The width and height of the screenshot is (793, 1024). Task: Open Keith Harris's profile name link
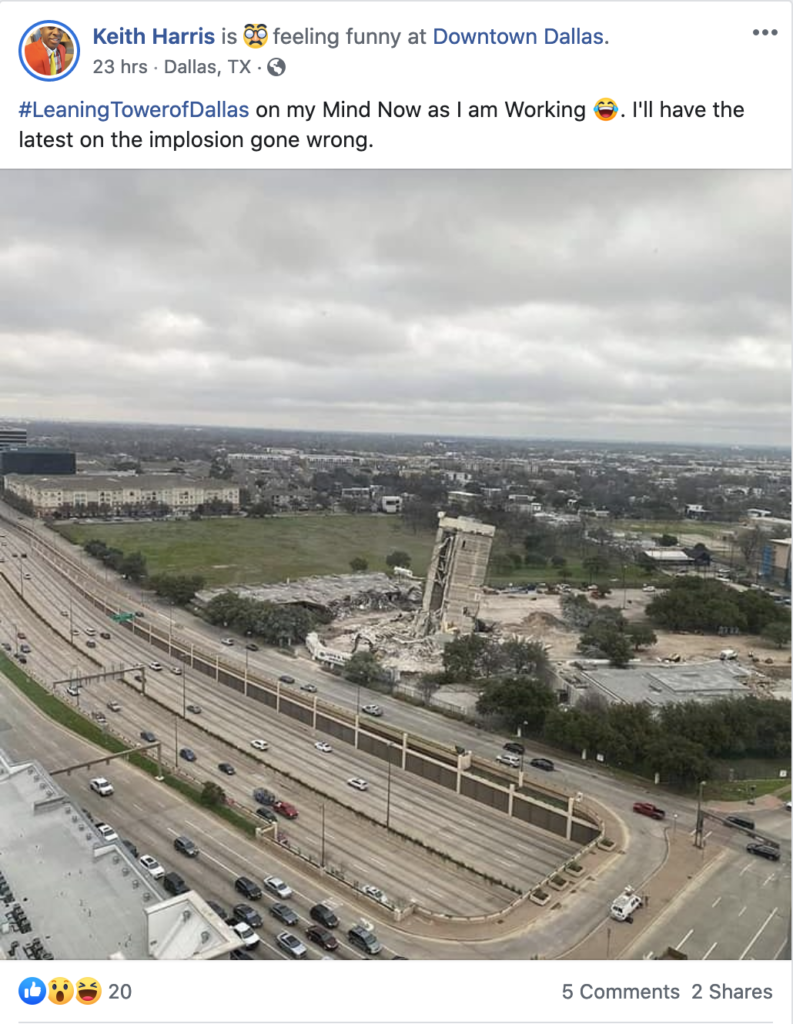point(153,37)
